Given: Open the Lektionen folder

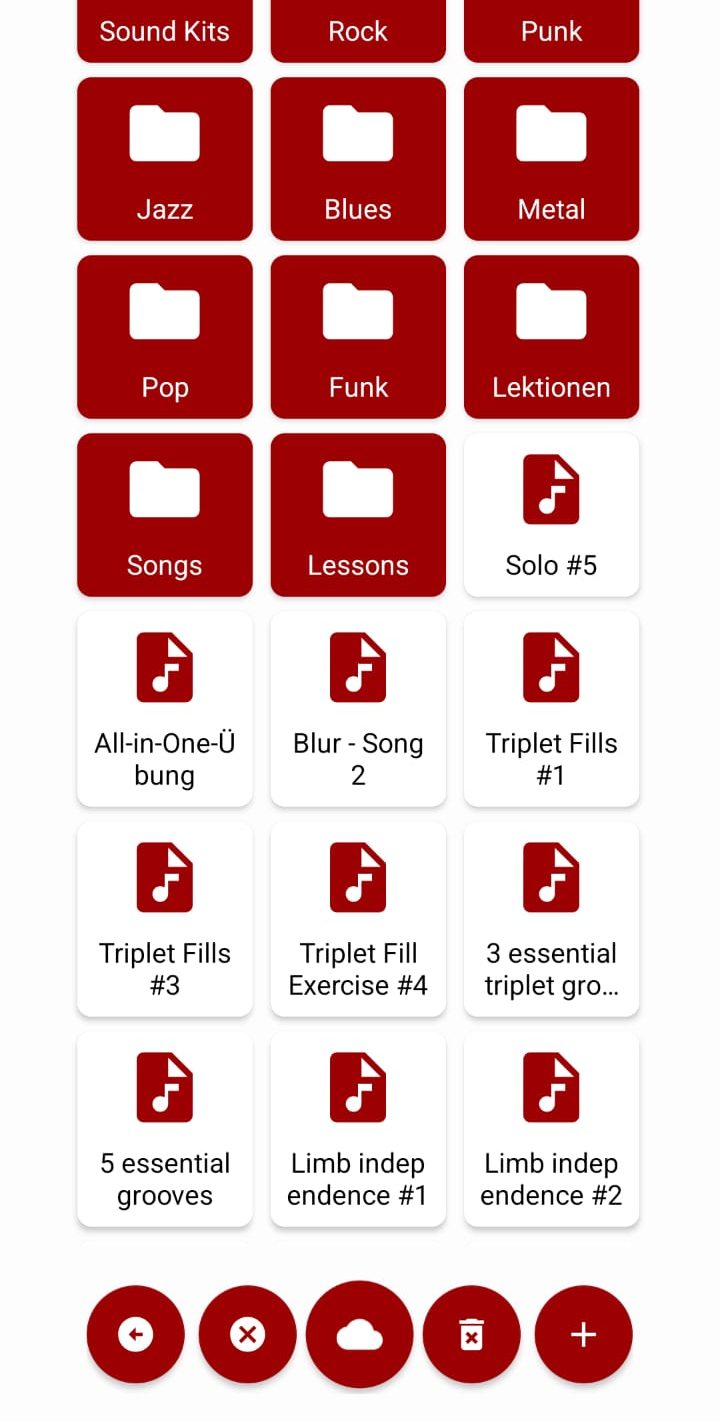Looking at the screenshot, I should point(551,337).
